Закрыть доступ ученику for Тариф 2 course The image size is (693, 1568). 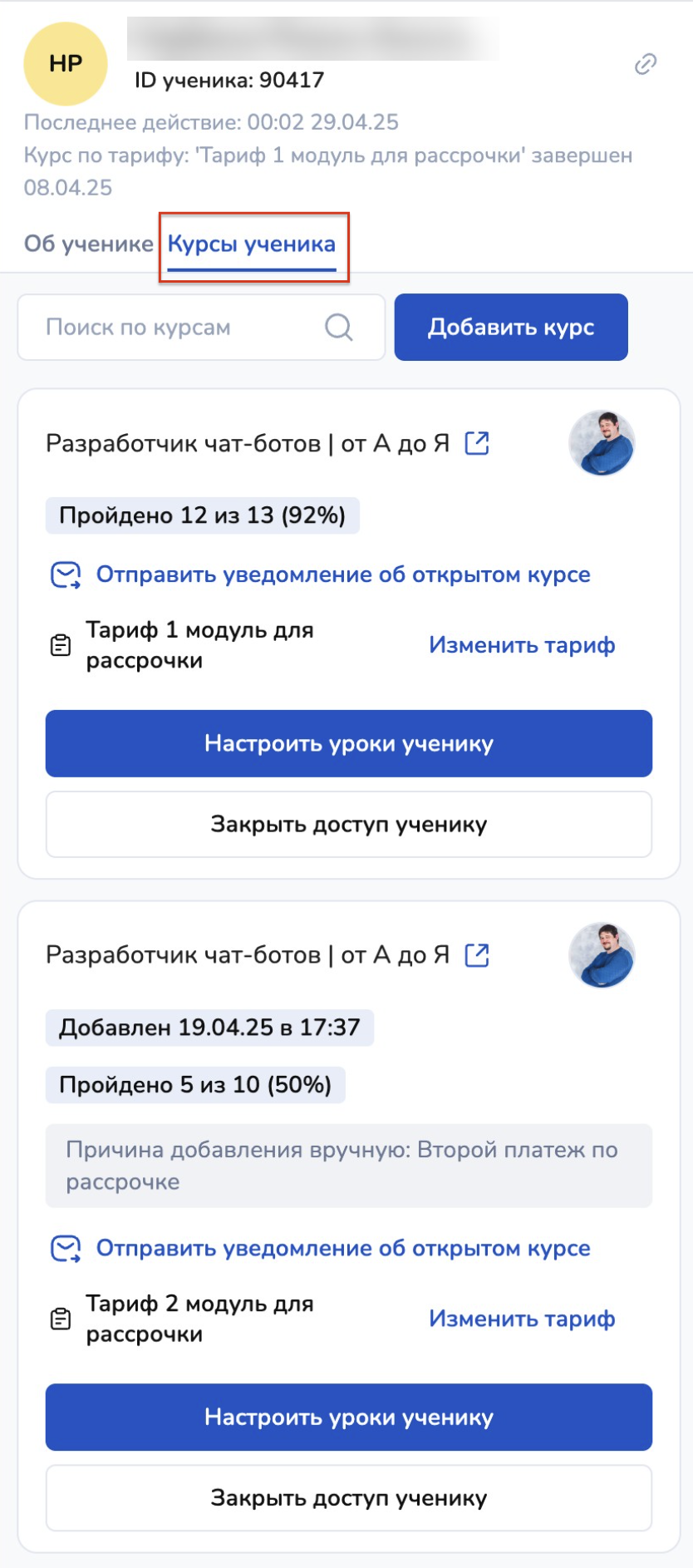[348, 1497]
